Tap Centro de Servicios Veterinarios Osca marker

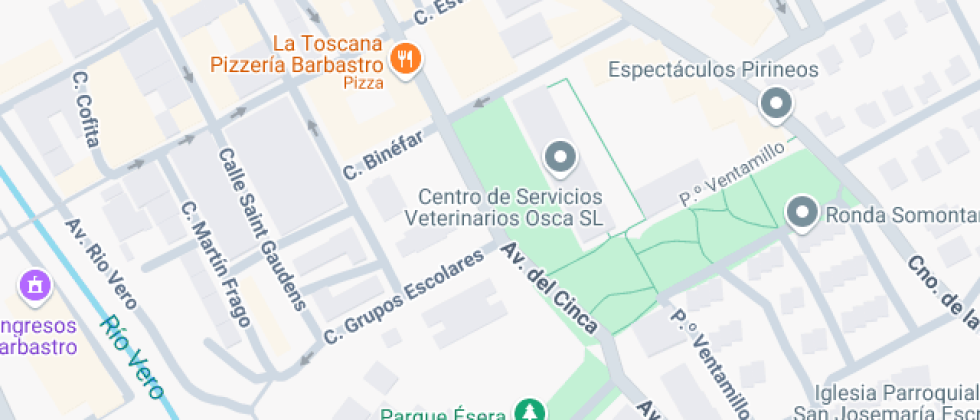tap(561, 157)
